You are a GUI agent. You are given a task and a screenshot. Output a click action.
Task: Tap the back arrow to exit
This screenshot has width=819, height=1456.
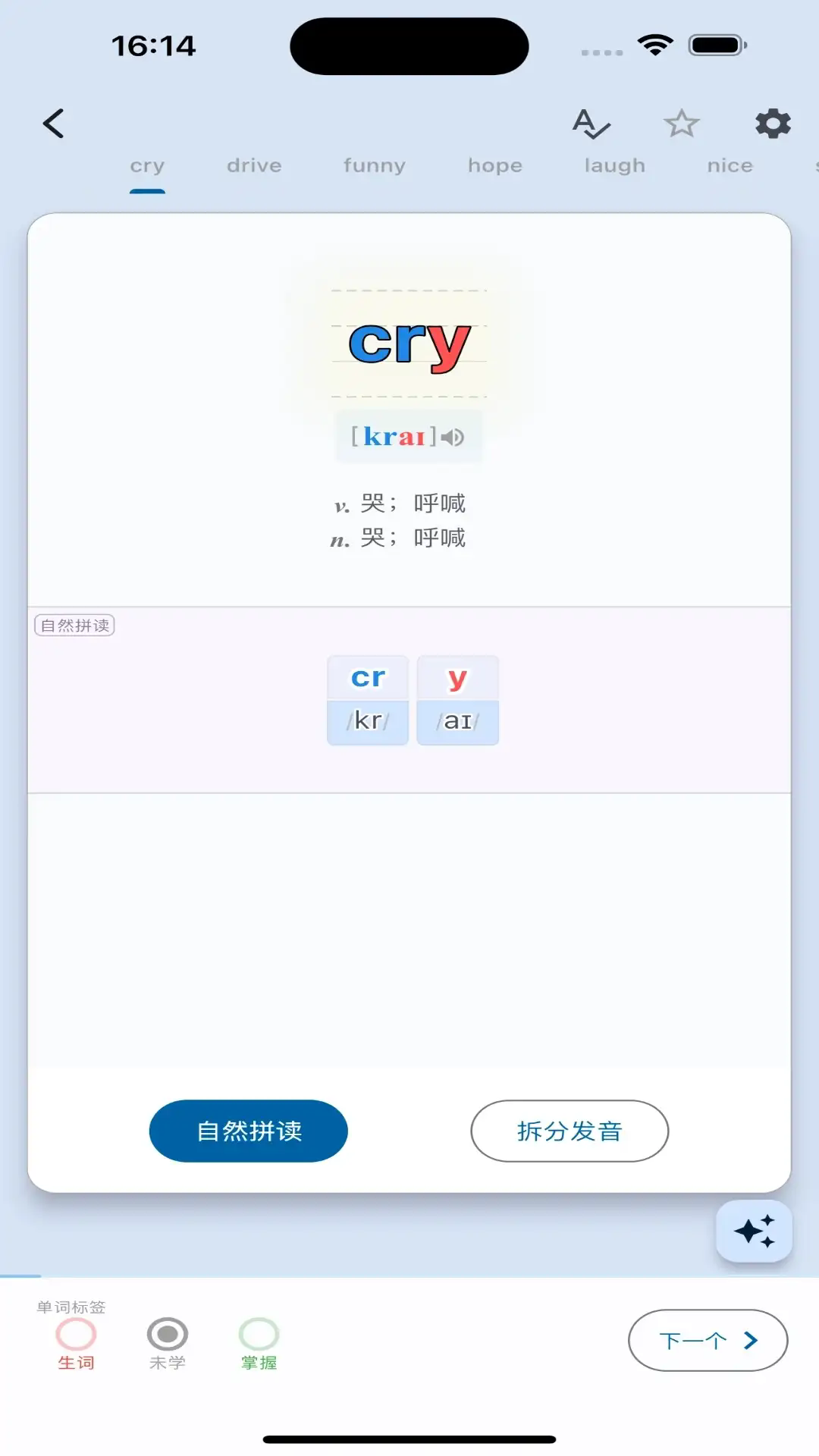[53, 124]
